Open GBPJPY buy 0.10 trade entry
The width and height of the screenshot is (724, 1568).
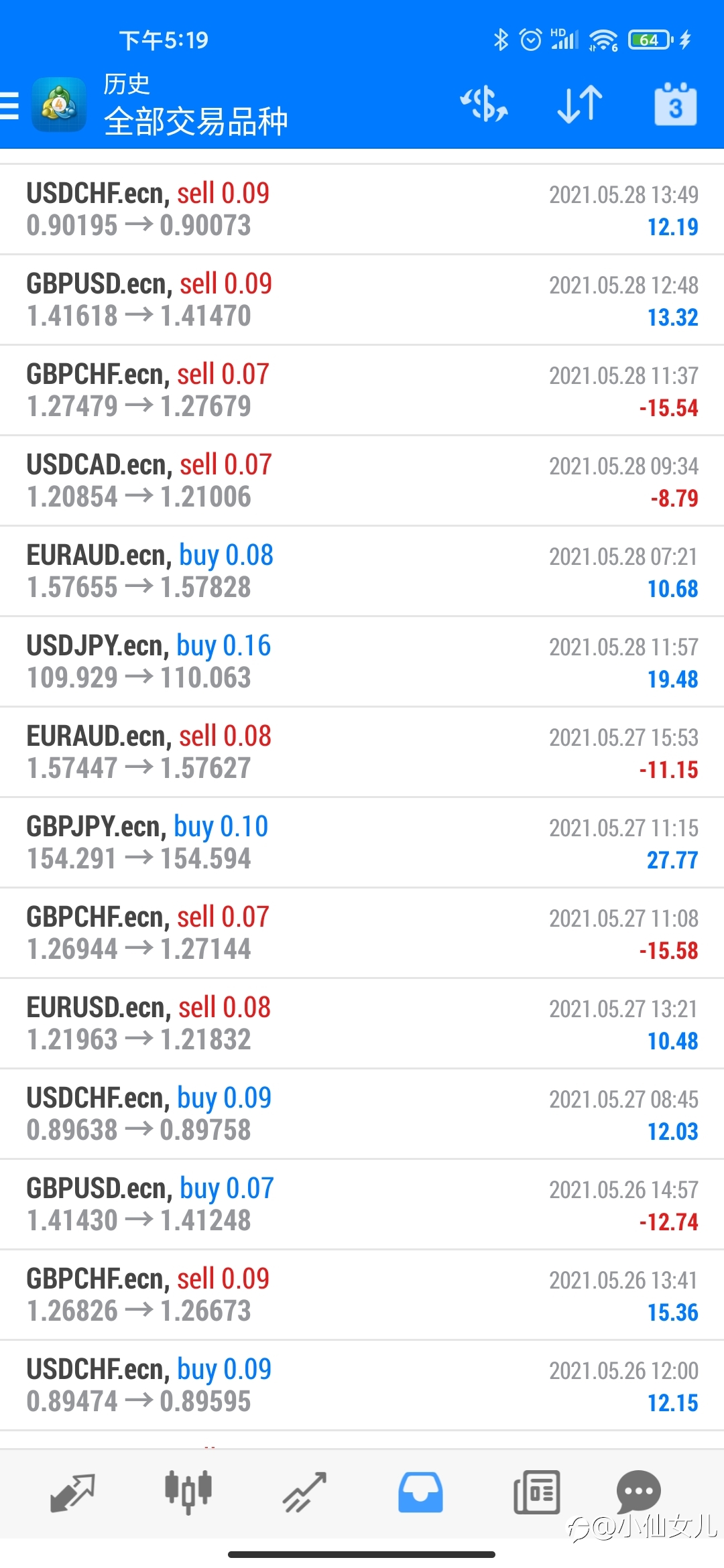coord(362,842)
